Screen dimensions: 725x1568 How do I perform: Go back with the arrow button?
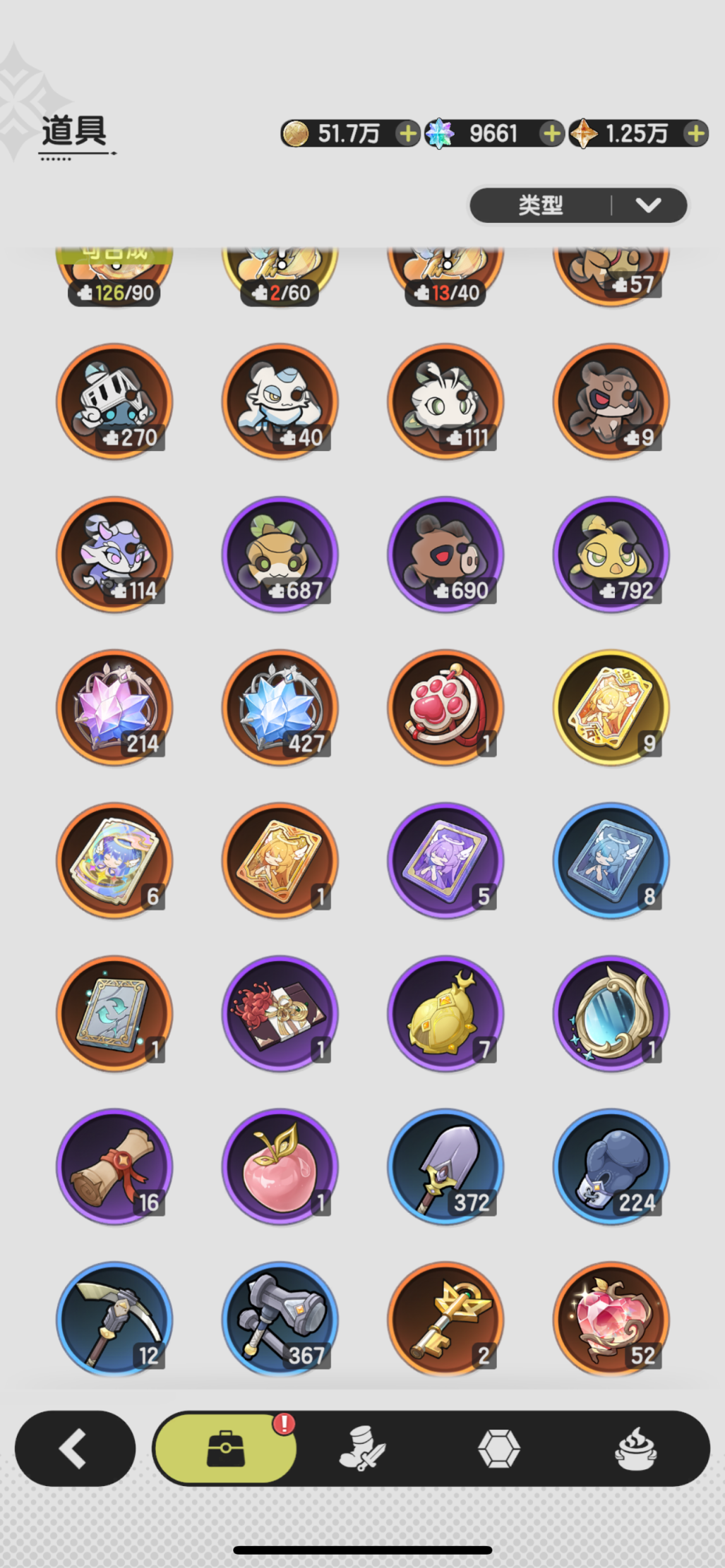(75, 1449)
